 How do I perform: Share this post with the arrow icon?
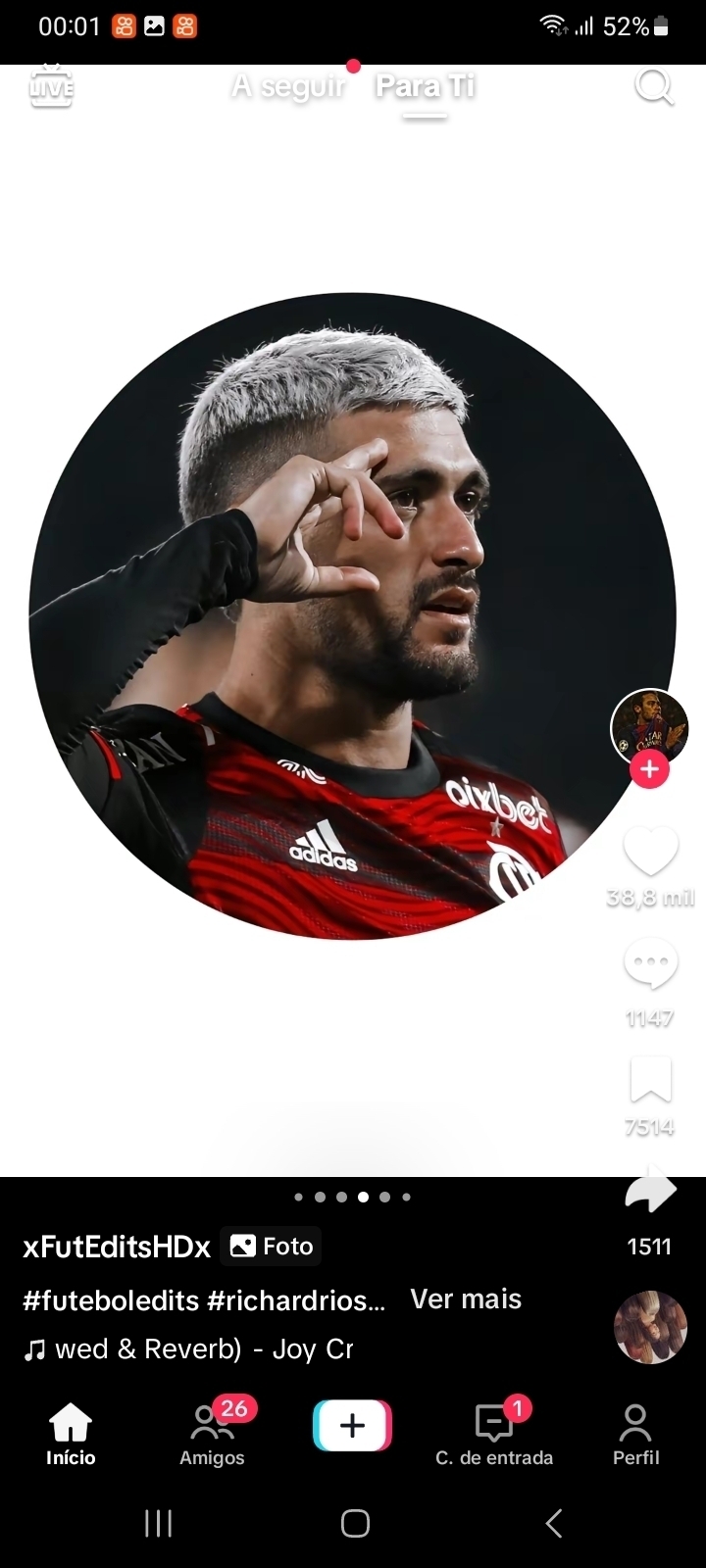tap(650, 1191)
